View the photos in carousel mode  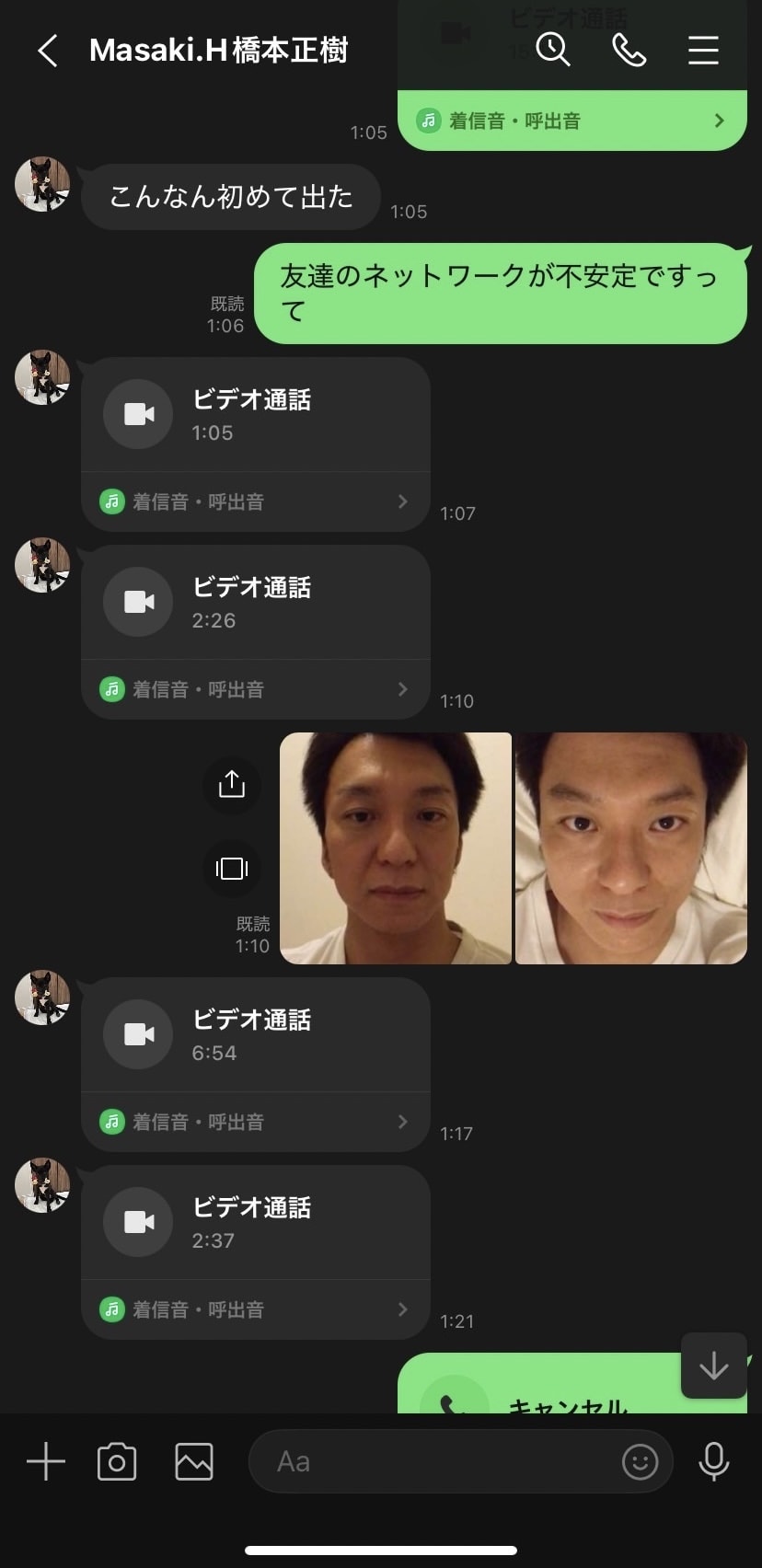coord(231,869)
